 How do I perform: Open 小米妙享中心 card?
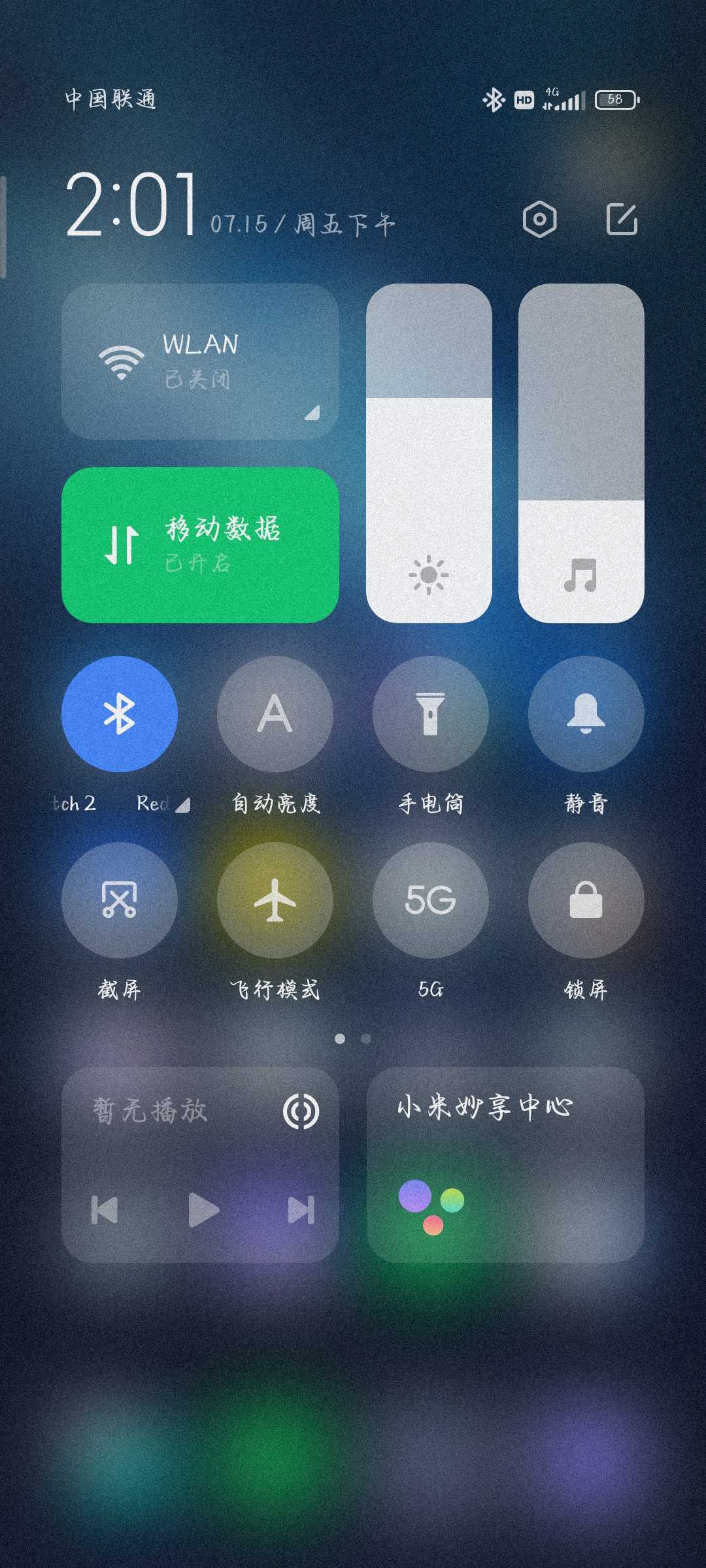pos(505,1164)
